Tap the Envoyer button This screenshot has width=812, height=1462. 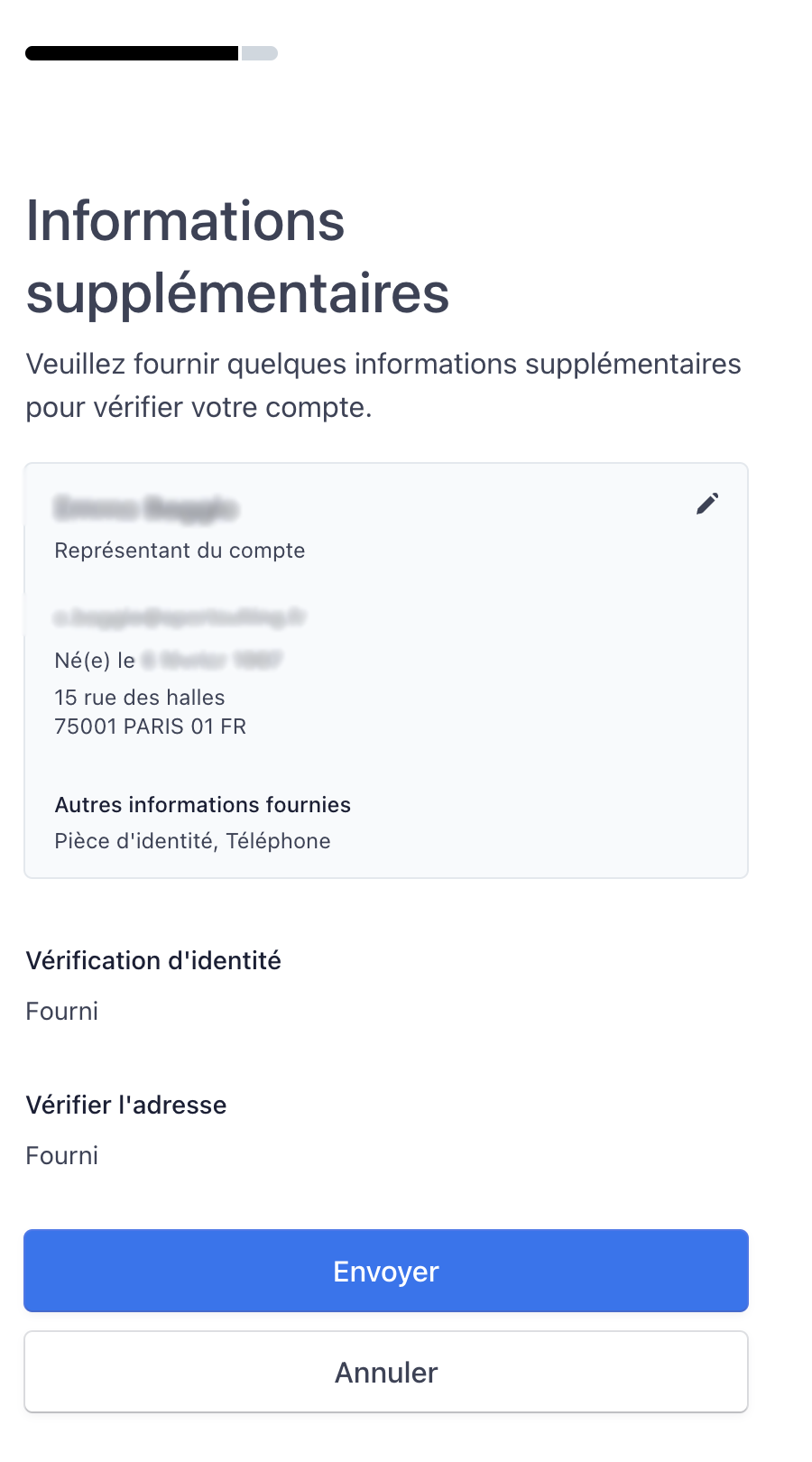point(386,1271)
